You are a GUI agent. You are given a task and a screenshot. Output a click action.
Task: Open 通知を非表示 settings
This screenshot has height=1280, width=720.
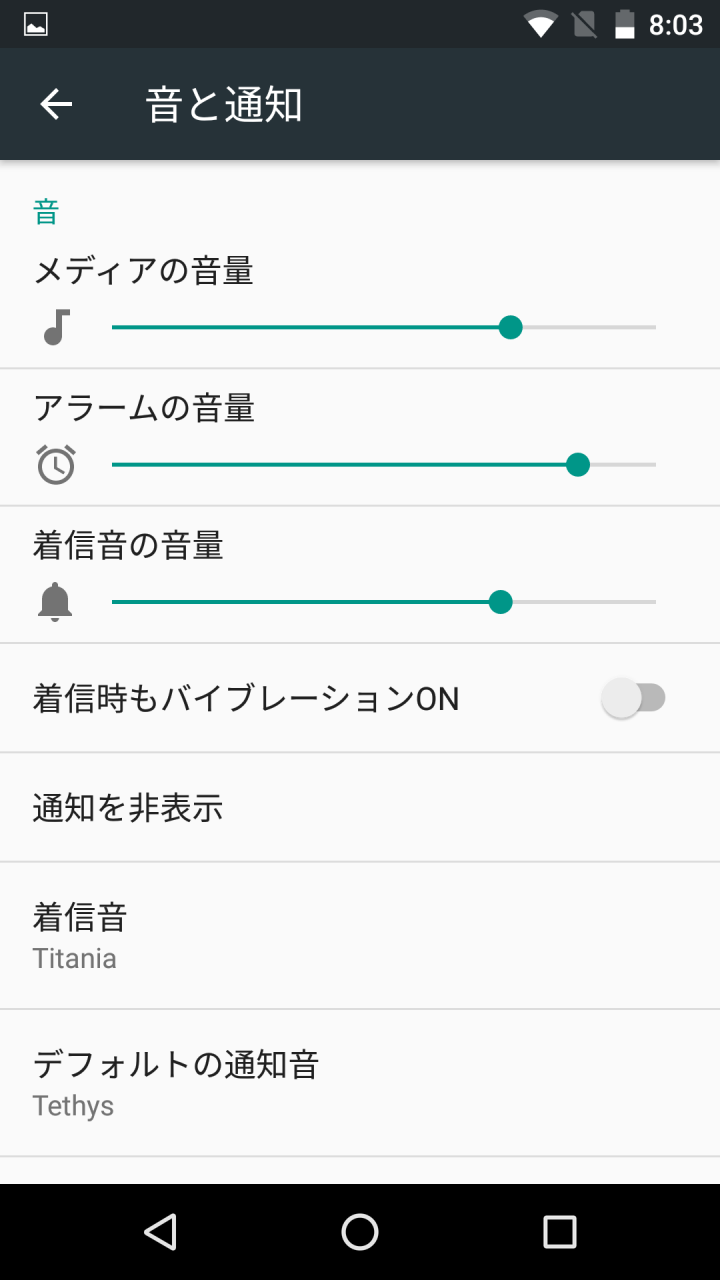pos(360,807)
